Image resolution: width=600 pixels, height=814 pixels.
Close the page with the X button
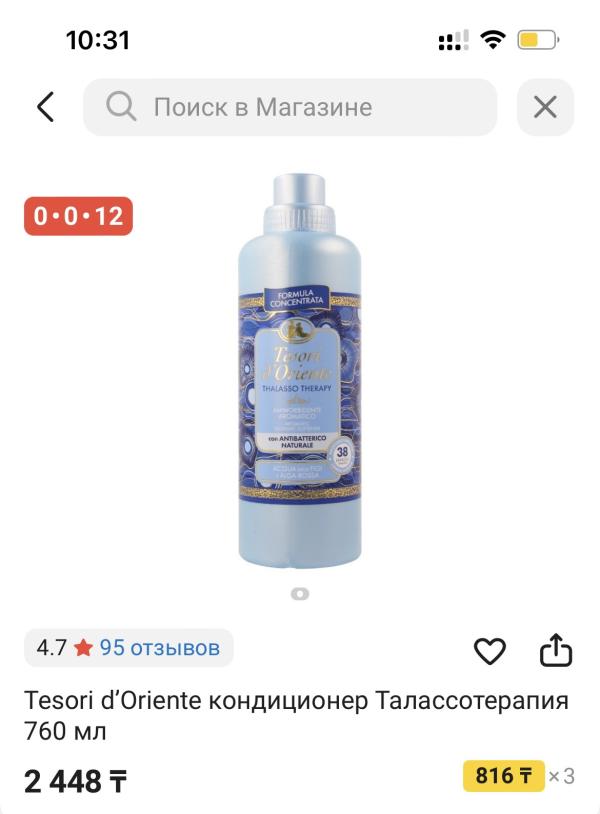(545, 107)
